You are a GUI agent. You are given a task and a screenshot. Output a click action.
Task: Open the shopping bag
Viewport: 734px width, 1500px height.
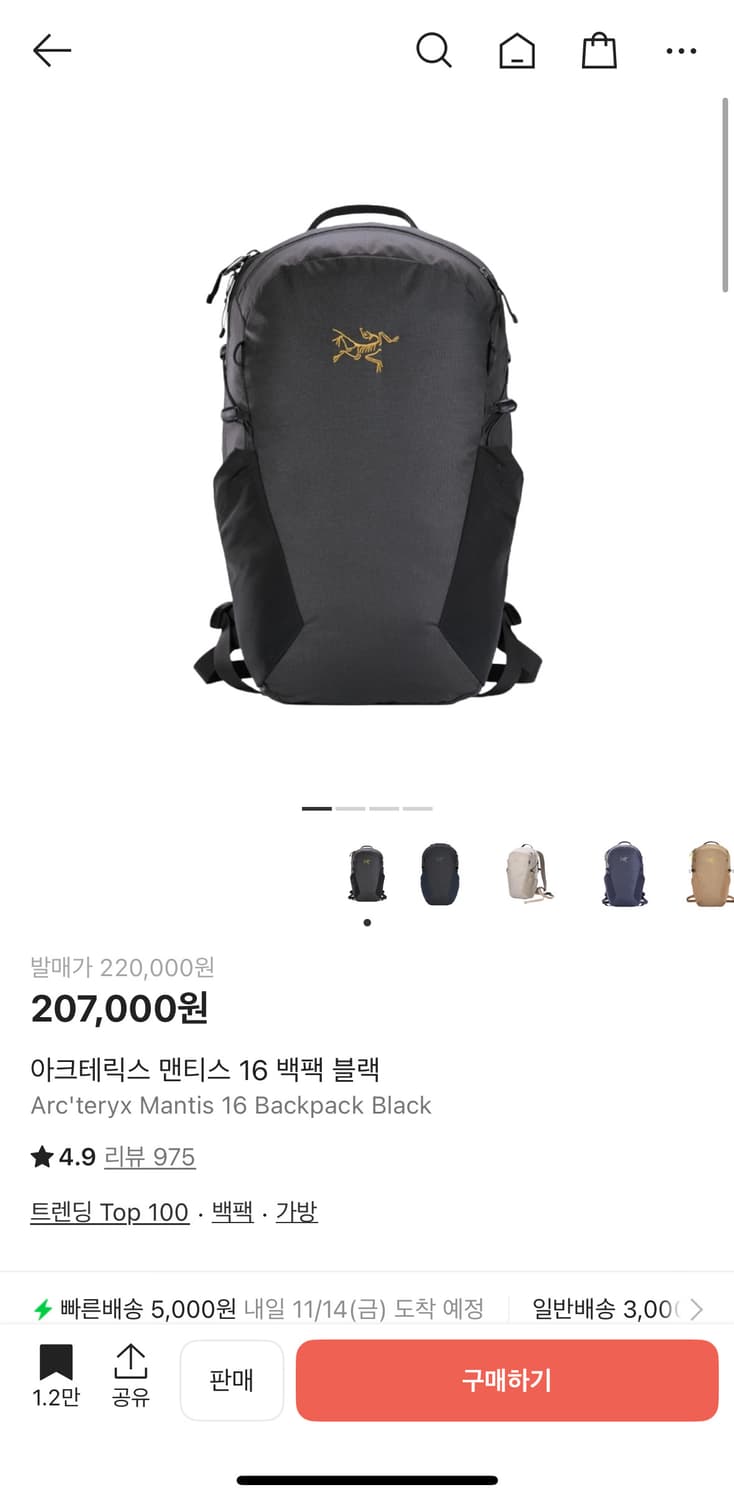coord(597,50)
